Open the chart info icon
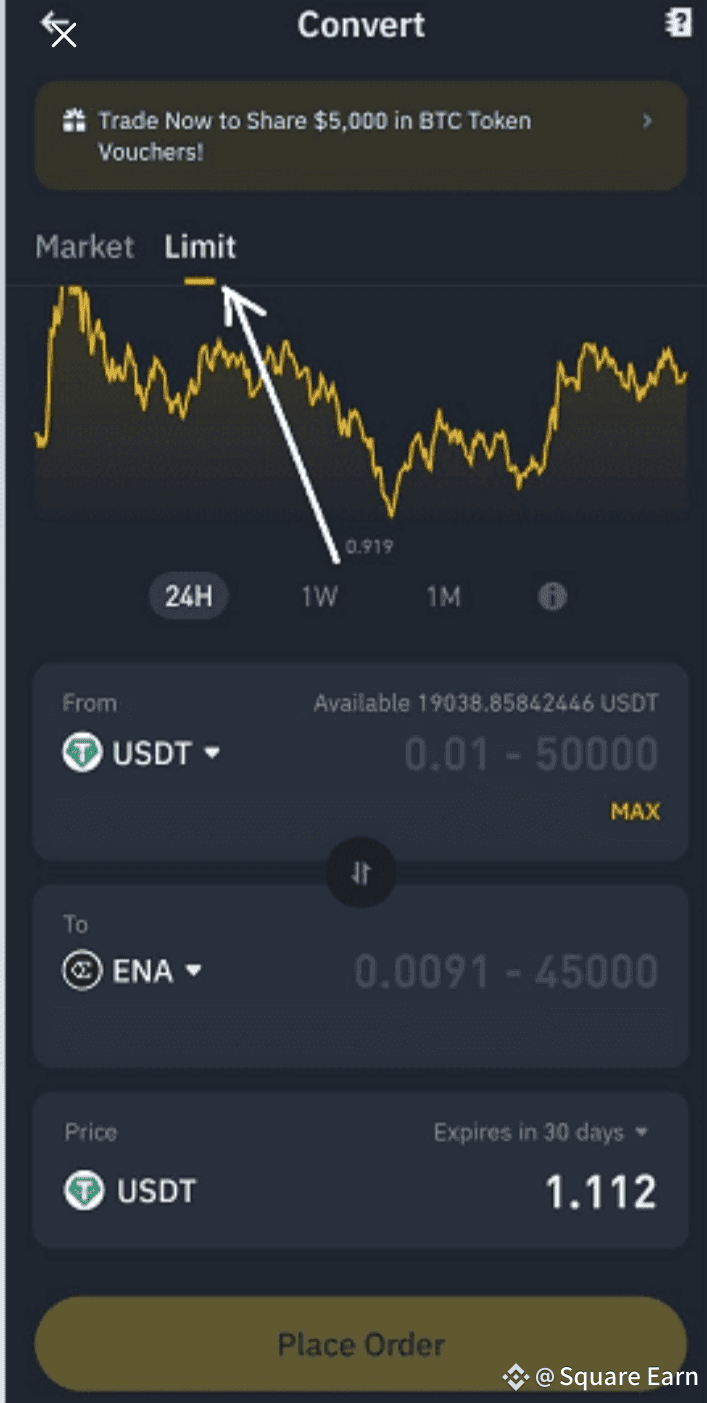Viewport: 707px width, 1403px height. point(552,597)
